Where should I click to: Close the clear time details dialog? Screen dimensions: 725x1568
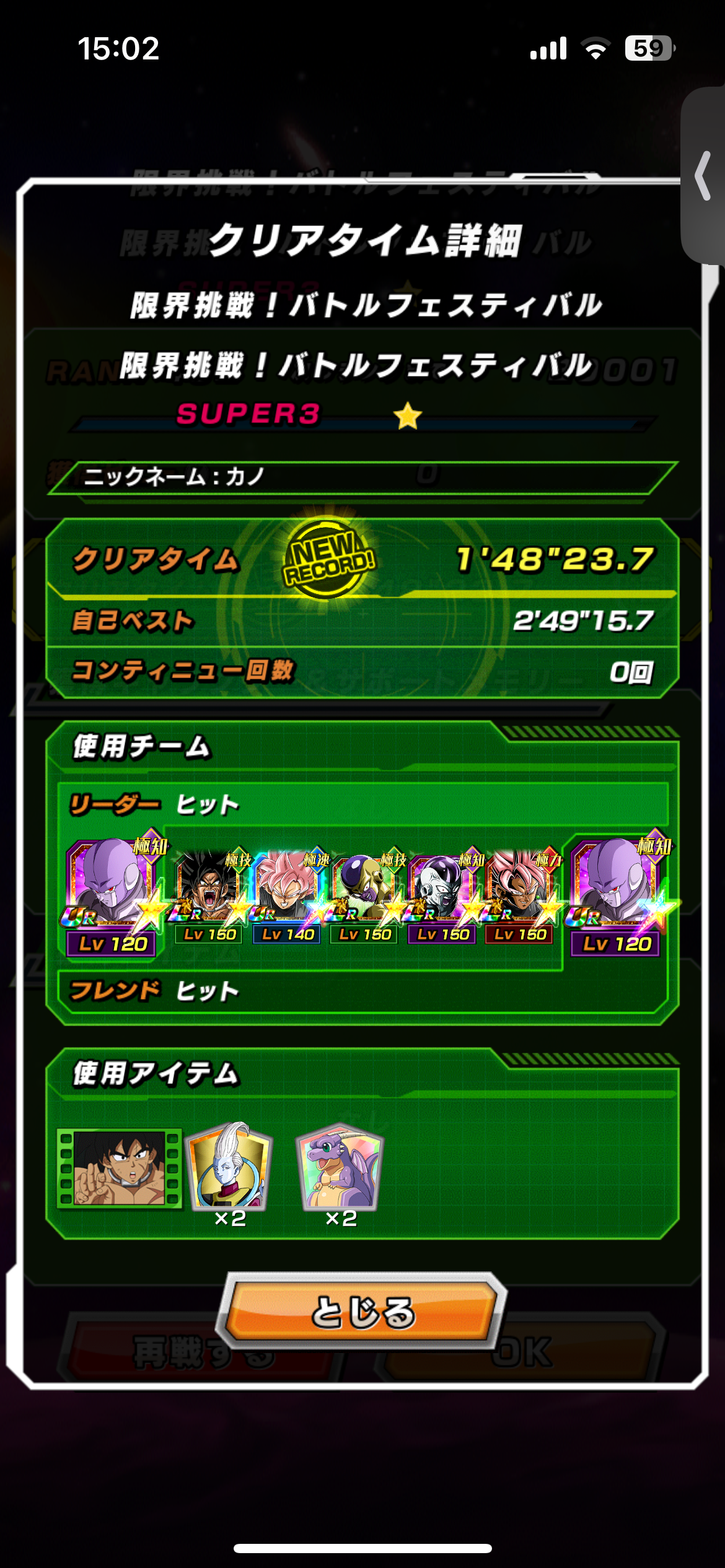[x=362, y=1312]
